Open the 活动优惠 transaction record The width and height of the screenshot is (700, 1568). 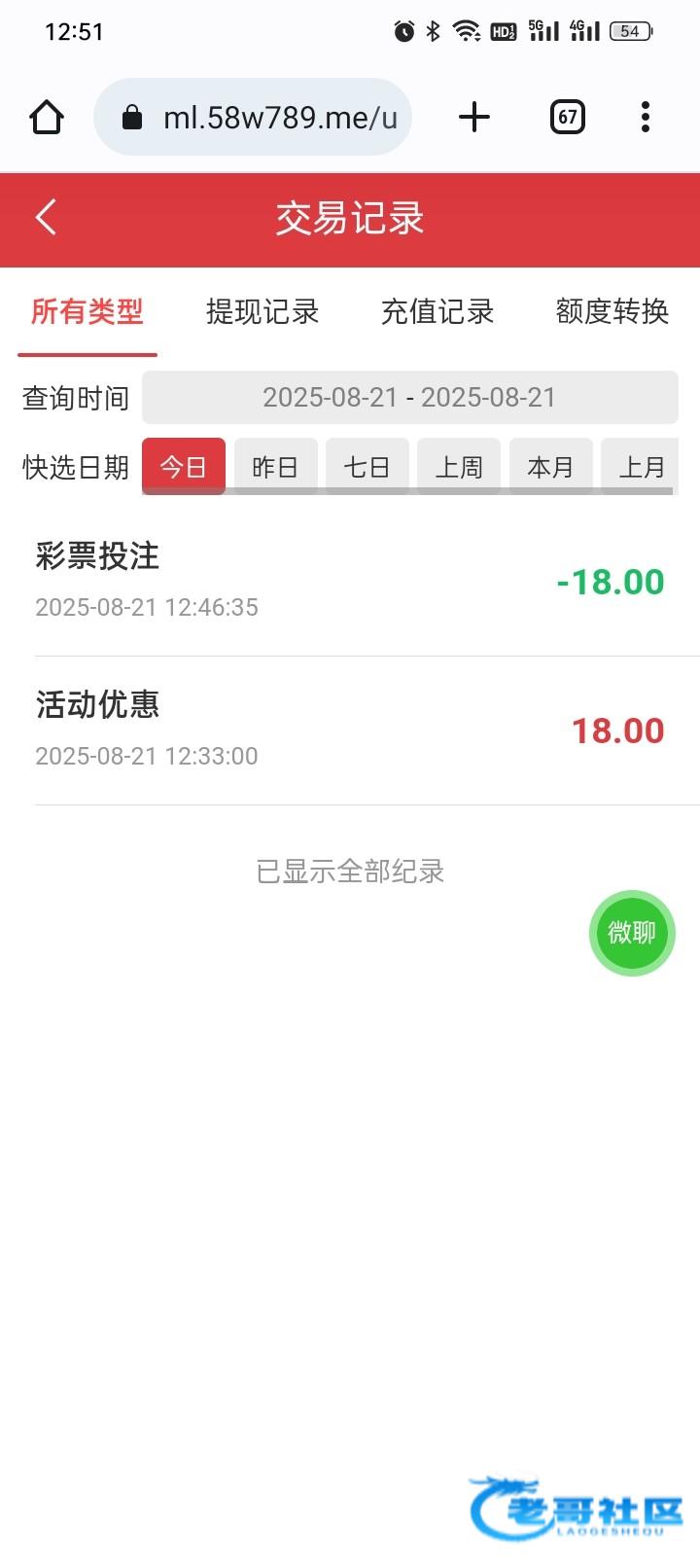tap(350, 731)
